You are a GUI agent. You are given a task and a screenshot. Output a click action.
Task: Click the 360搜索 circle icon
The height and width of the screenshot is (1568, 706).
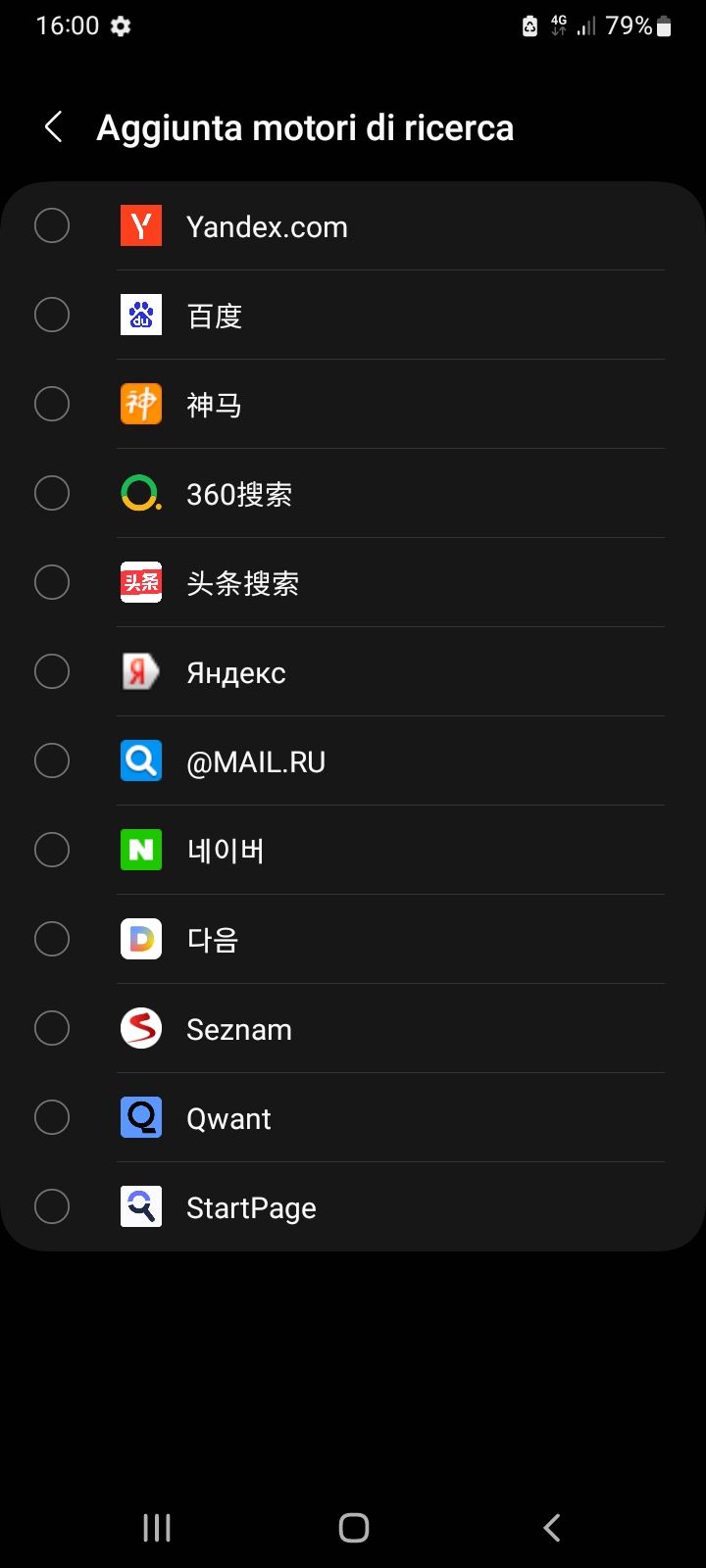140,493
